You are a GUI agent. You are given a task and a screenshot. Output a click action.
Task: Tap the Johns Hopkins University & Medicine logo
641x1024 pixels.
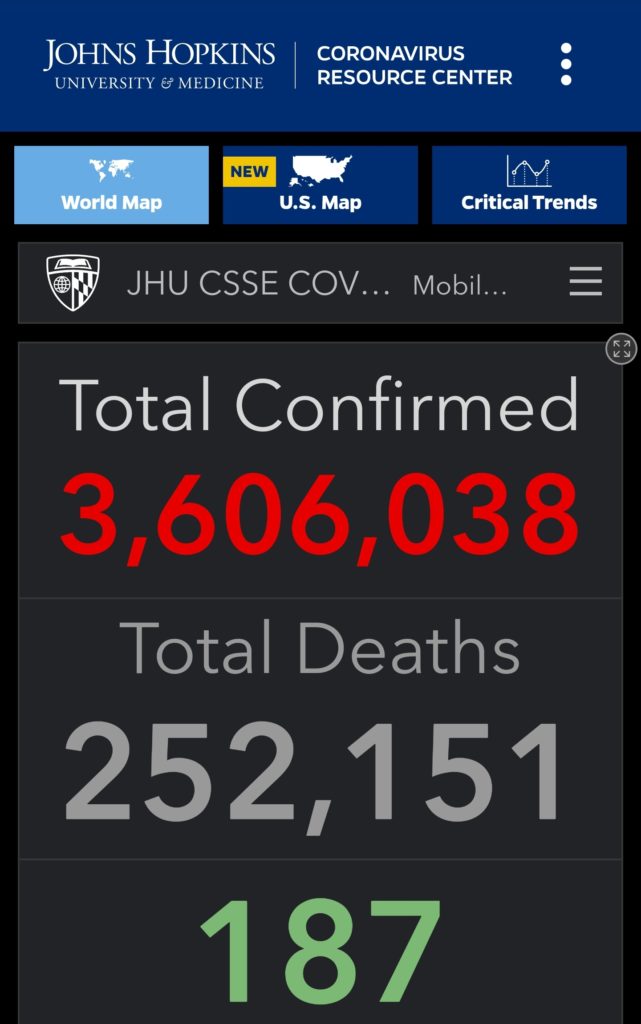coord(159,65)
